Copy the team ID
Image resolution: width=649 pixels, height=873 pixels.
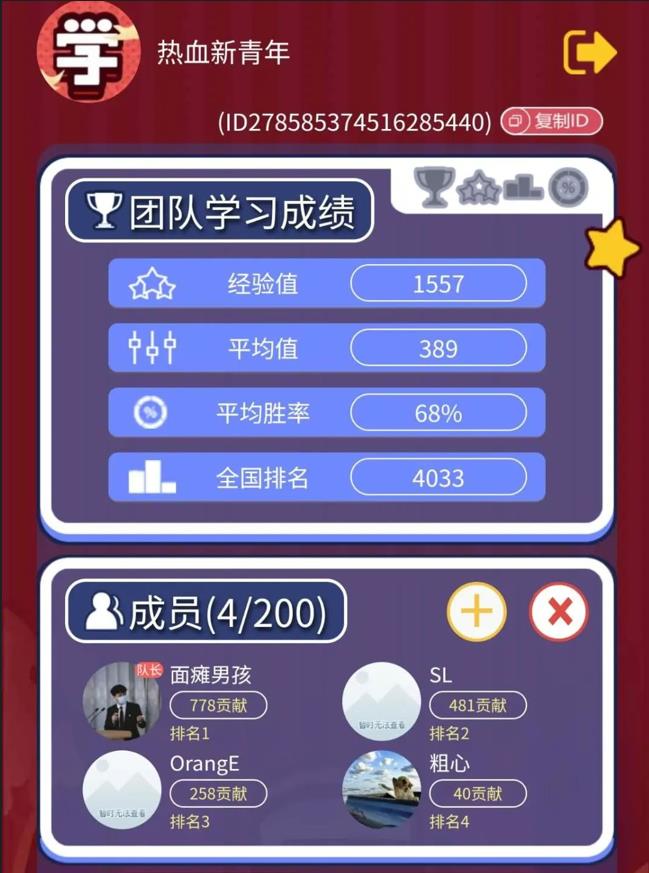pos(552,122)
